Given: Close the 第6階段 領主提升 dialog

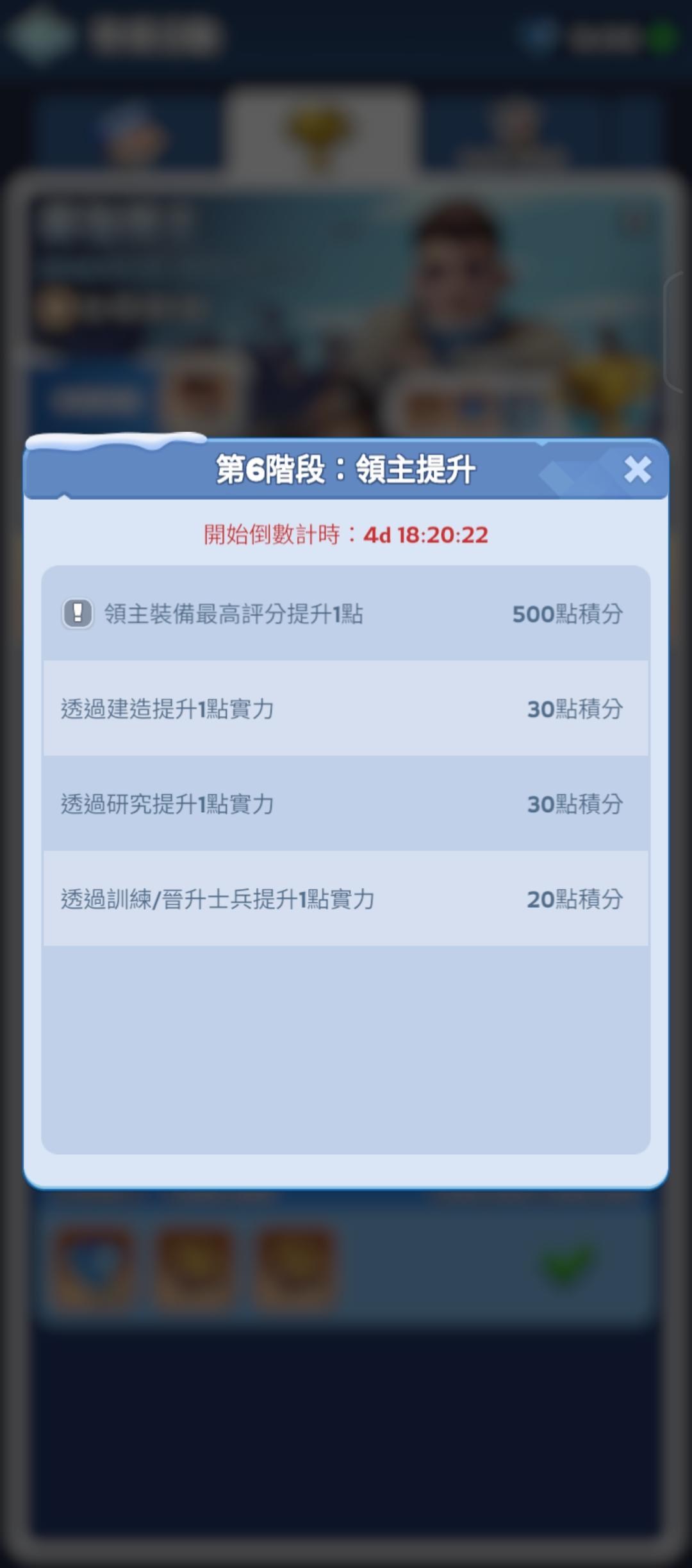Looking at the screenshot, I should pos(638,470).
